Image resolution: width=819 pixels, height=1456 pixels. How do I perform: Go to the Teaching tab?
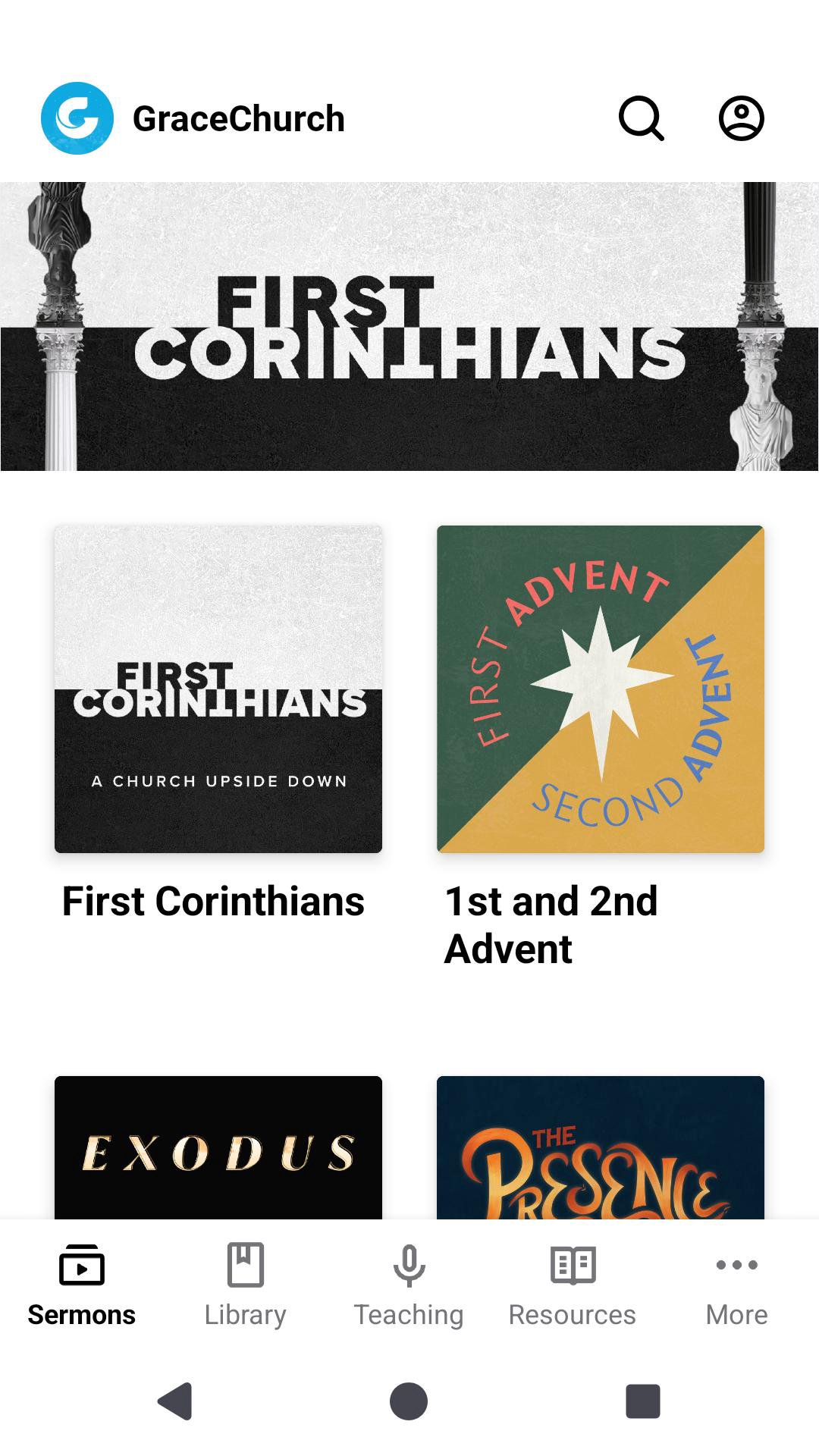point(409,1285)
